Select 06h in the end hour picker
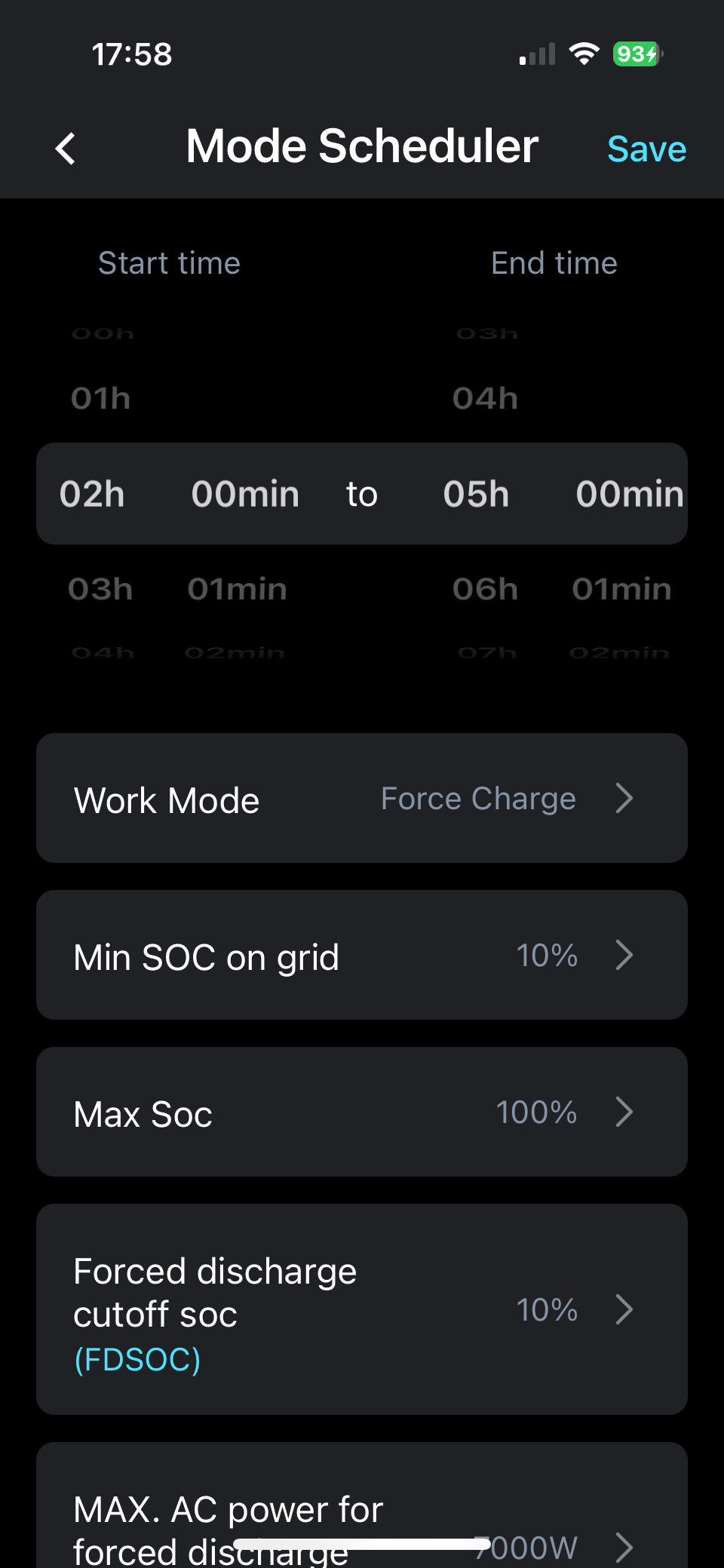Viewport: 724px width, 1568px height. pos(485,589)
